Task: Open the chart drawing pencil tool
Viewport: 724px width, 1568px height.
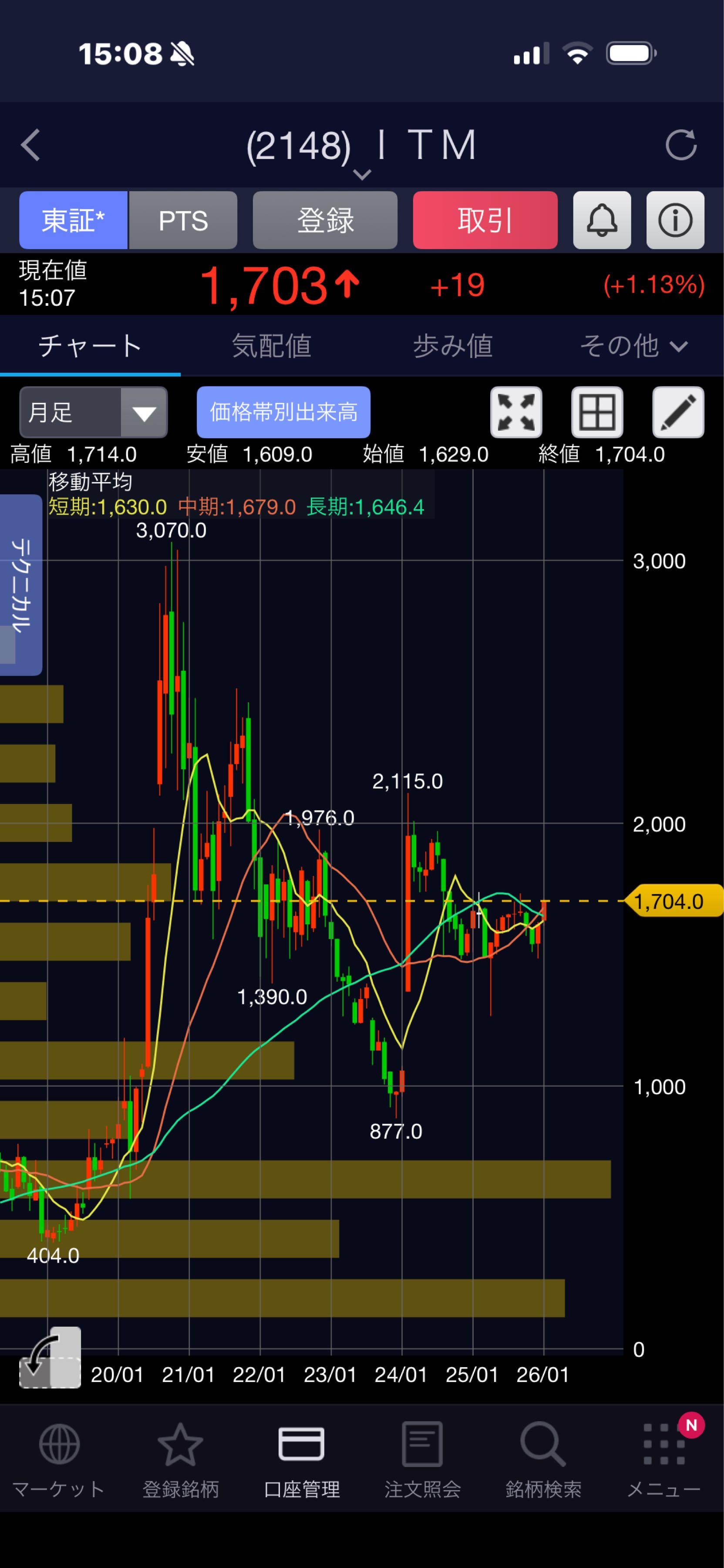Action: pyautogui.click(x=678, y=412)
